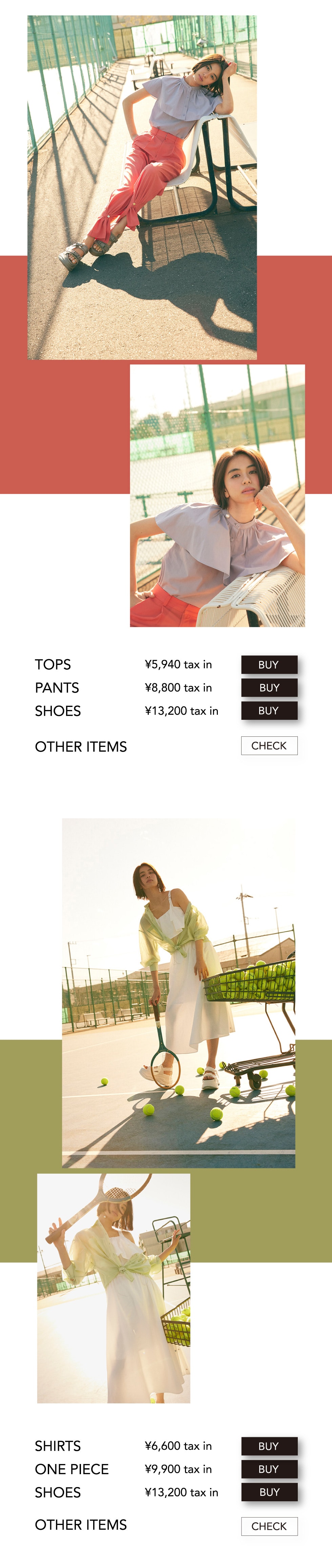
Task: Buy the SHIRTS for ¥6,600
Action: [x=269, y=1446]
